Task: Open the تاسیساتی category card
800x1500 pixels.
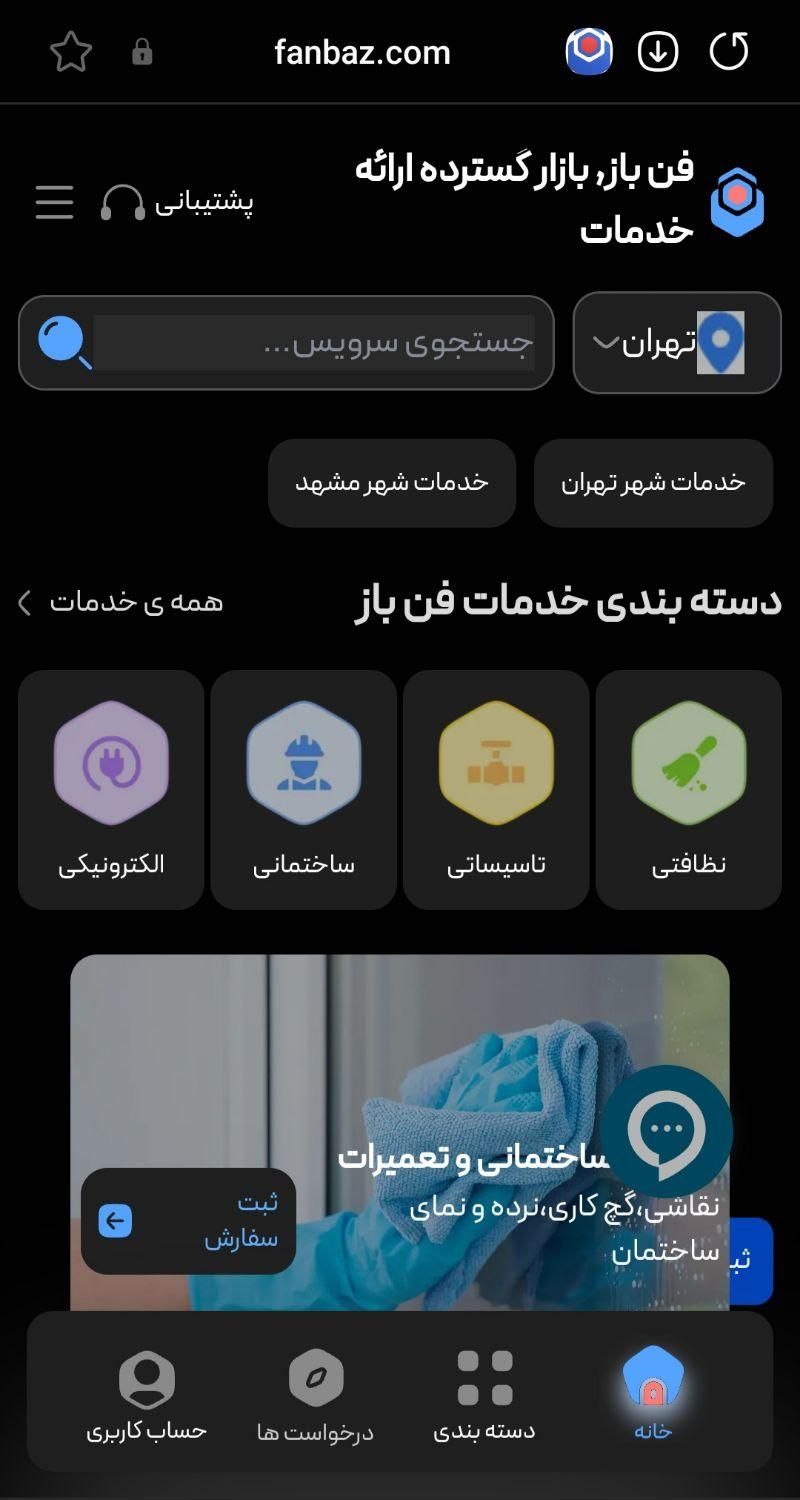Action: coord(496,790)
